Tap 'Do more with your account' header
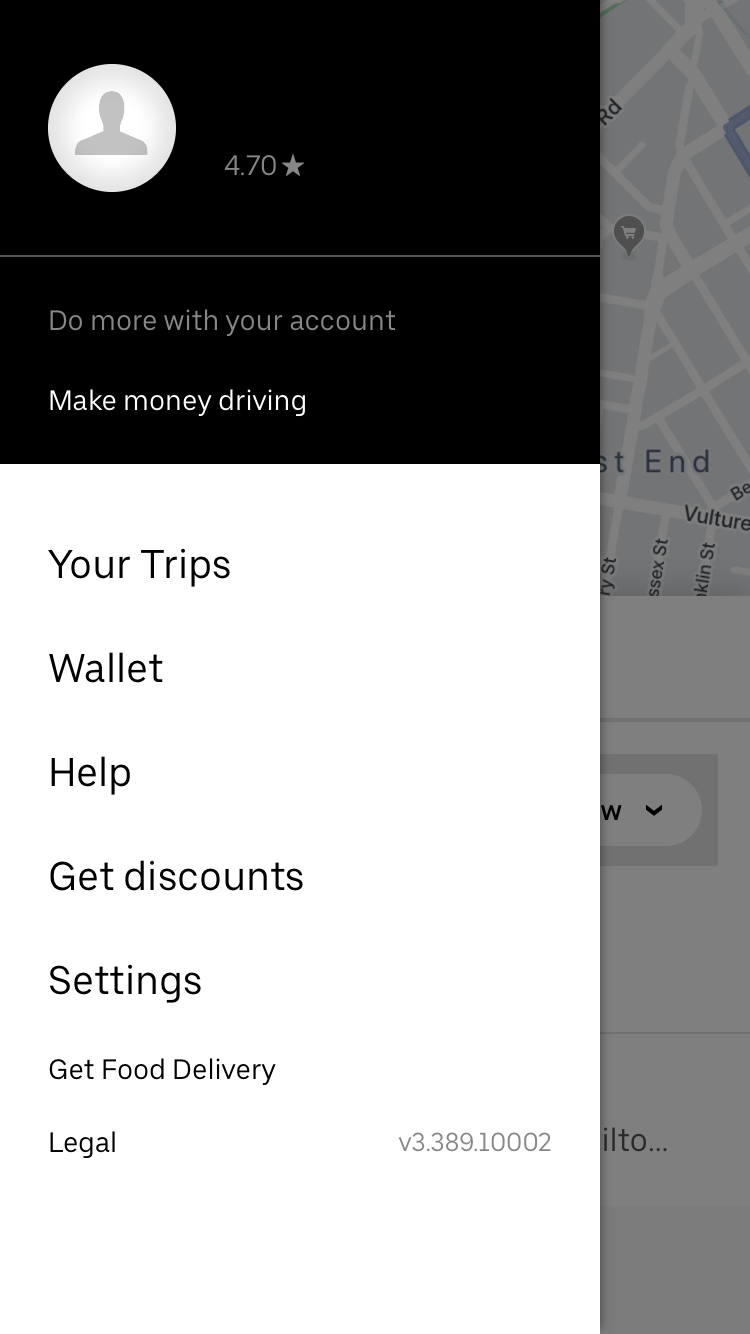The height and width of the screenshot is (1334, 750). click(222, 320)
